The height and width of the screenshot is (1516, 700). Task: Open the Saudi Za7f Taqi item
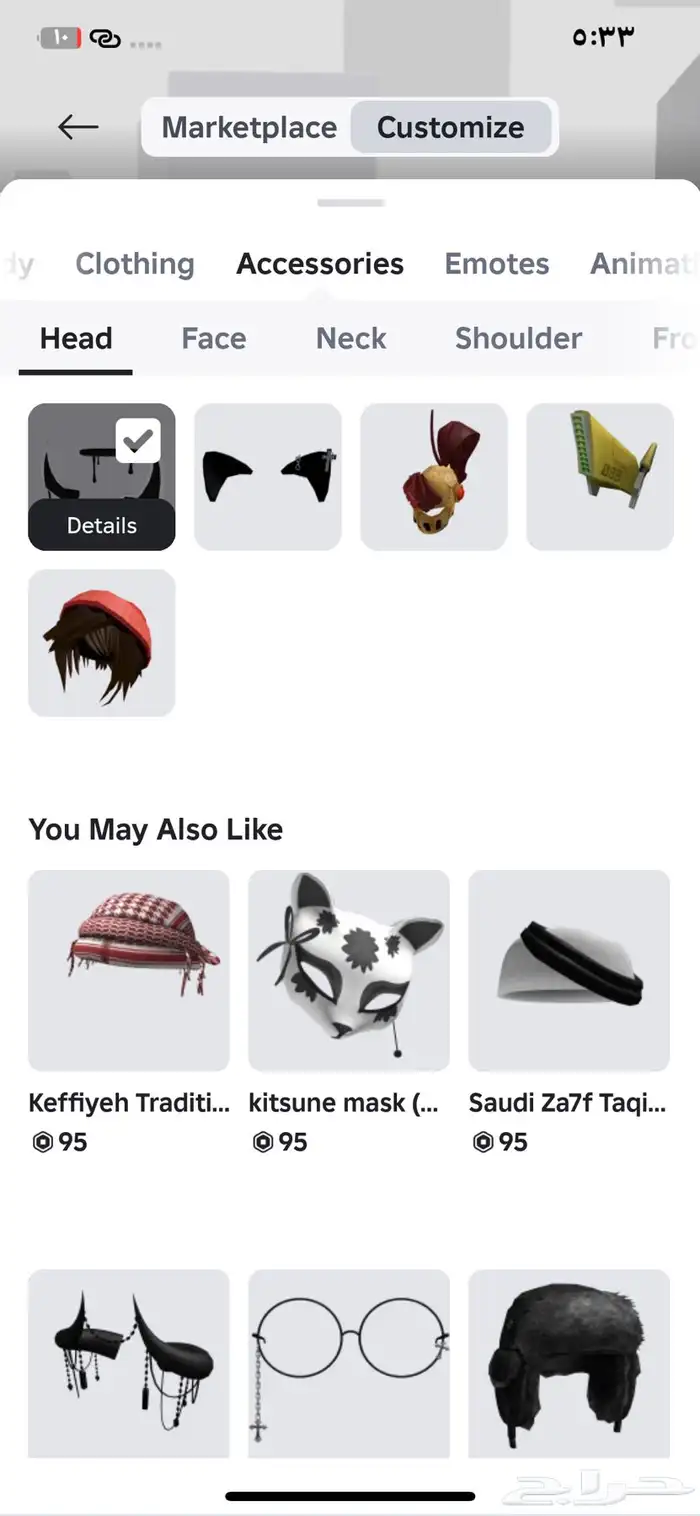coord(569,970)
